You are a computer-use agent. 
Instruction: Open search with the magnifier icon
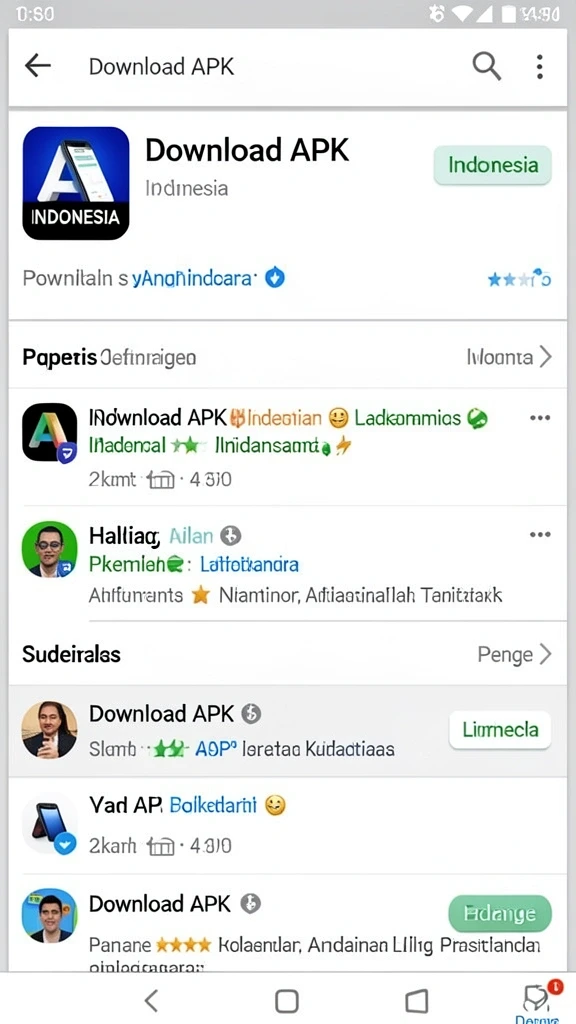tap(487, 66)
